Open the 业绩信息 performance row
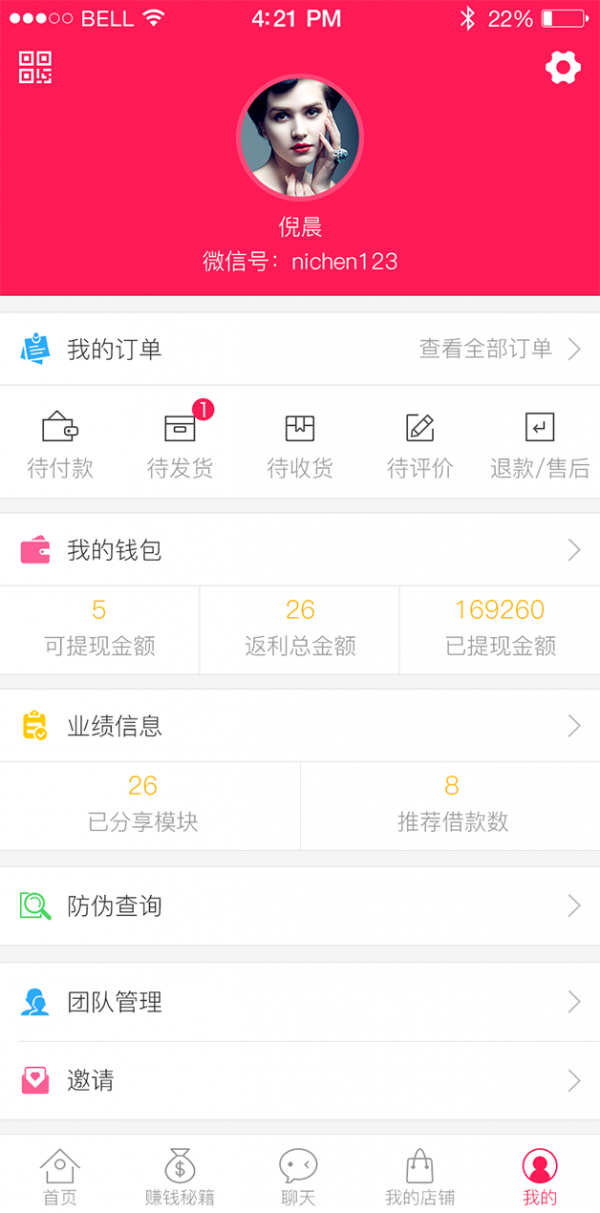This screenshot has width=600, height=1213. [x=300, y=726]
